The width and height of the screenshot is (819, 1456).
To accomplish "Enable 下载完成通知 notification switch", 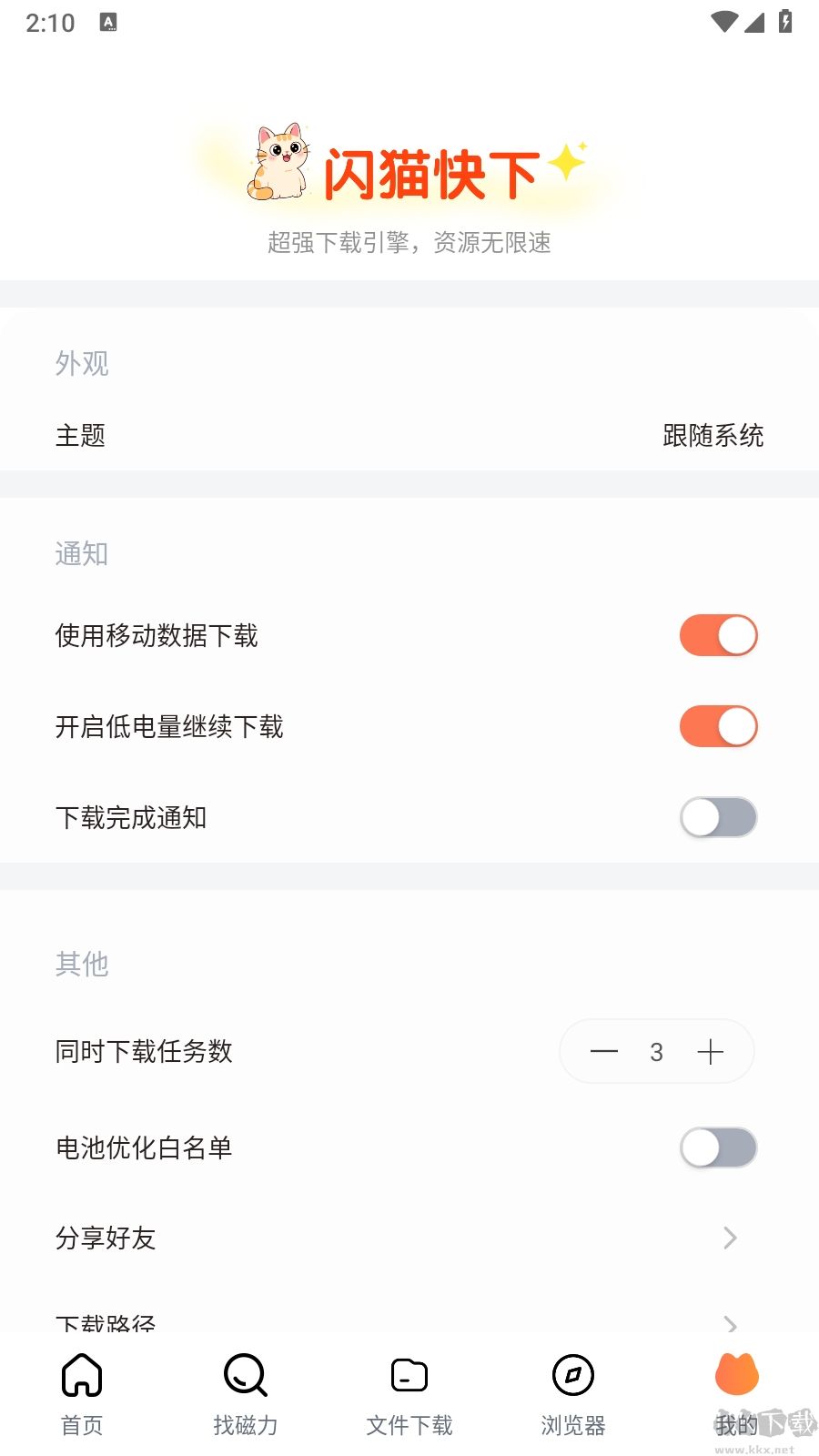I will tap(718, 817).
